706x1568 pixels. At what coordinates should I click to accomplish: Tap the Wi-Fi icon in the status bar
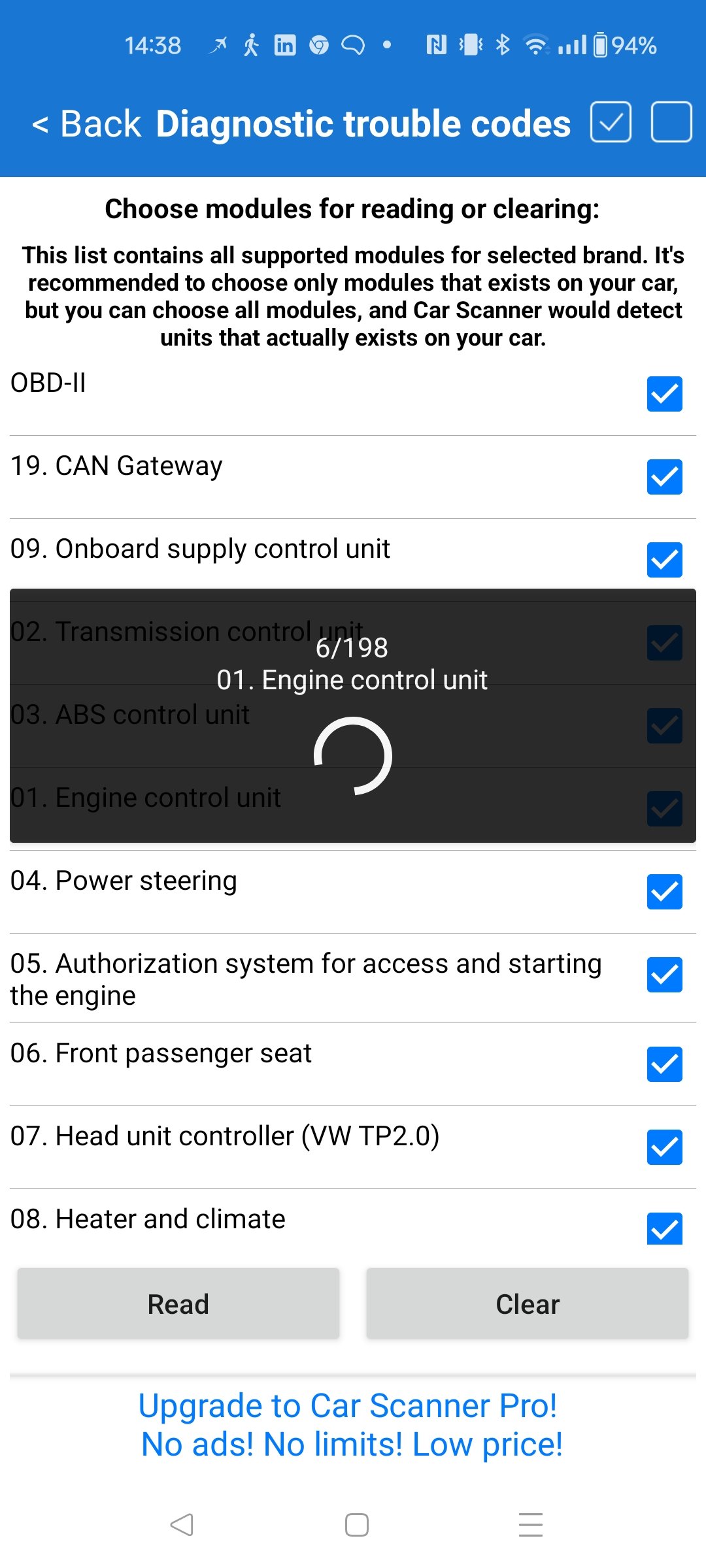click(536, 44)
